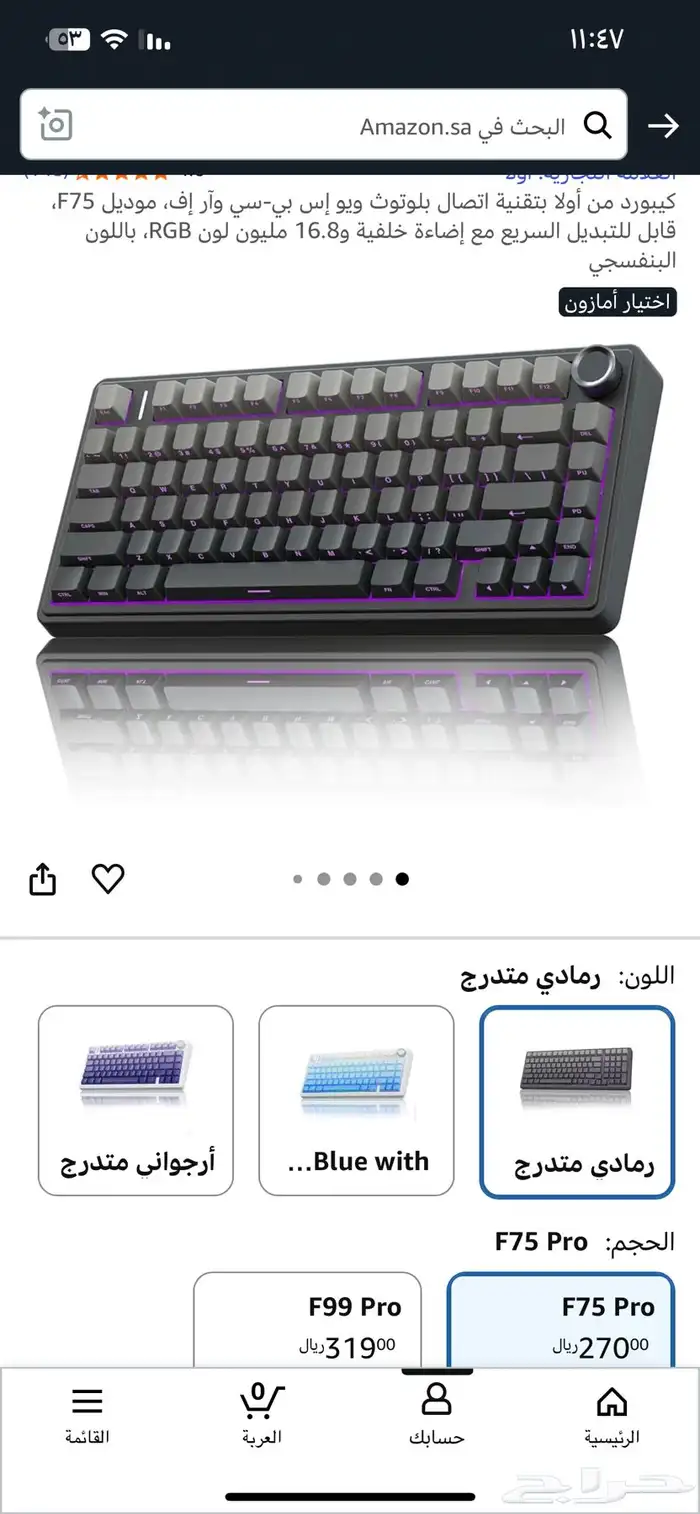Tap the arrow beside the search bar
This screenshot has width=700, height=1514.
pos(663,126)
